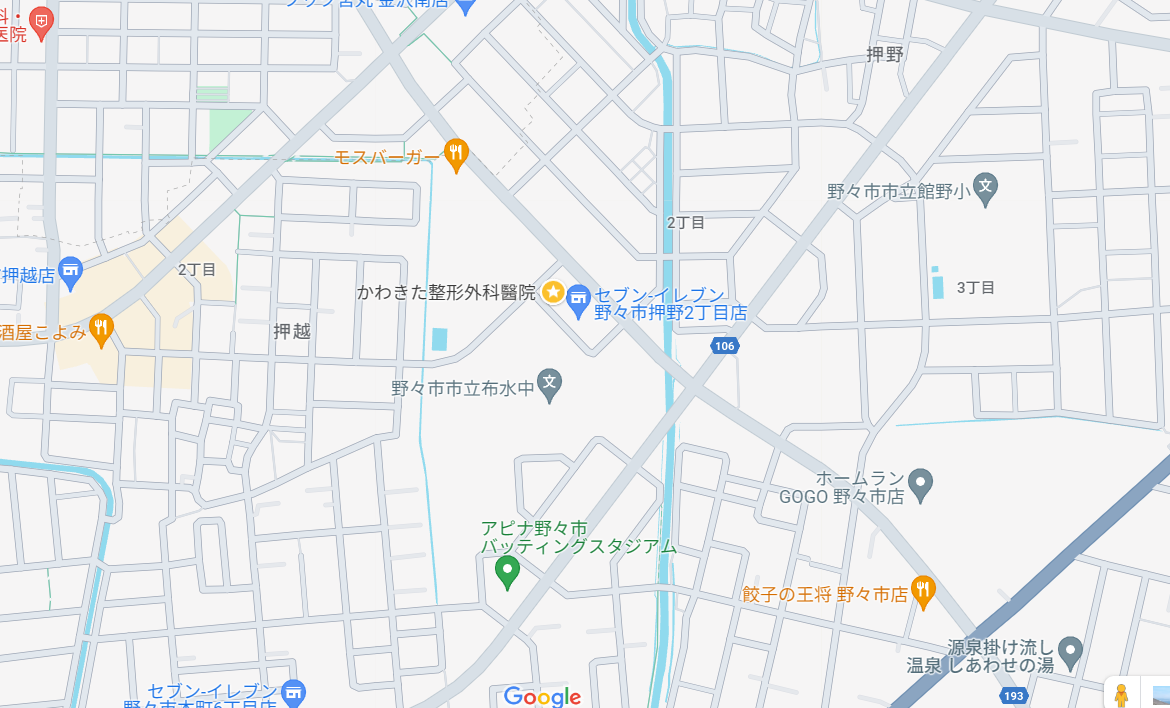Select the red clinic marker

pyautogui.click(x=40, y=20)
